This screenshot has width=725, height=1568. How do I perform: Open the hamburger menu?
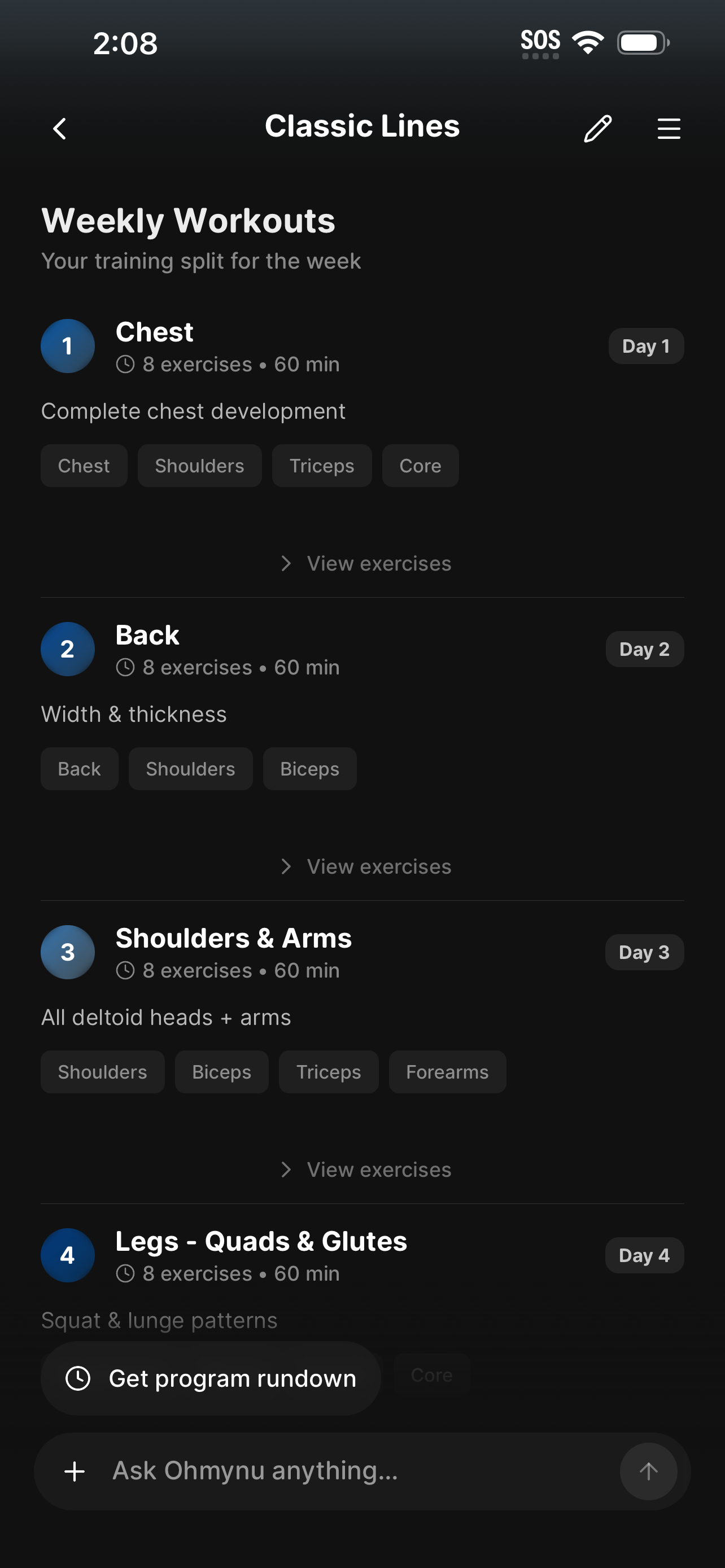pyautogui.click(x=669, y=129)
